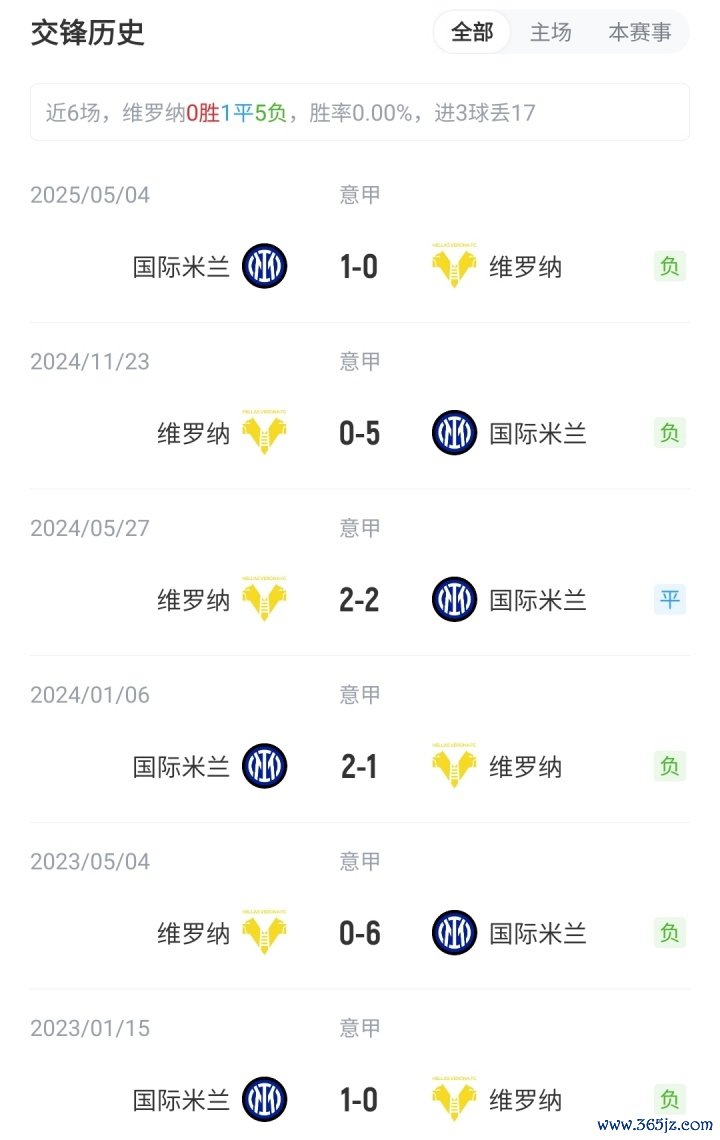View the 2023/05/04 维罗纳 0-6 国际米兰 match
This screenshot has height=1140, width=720.
(x=359, y=933)
